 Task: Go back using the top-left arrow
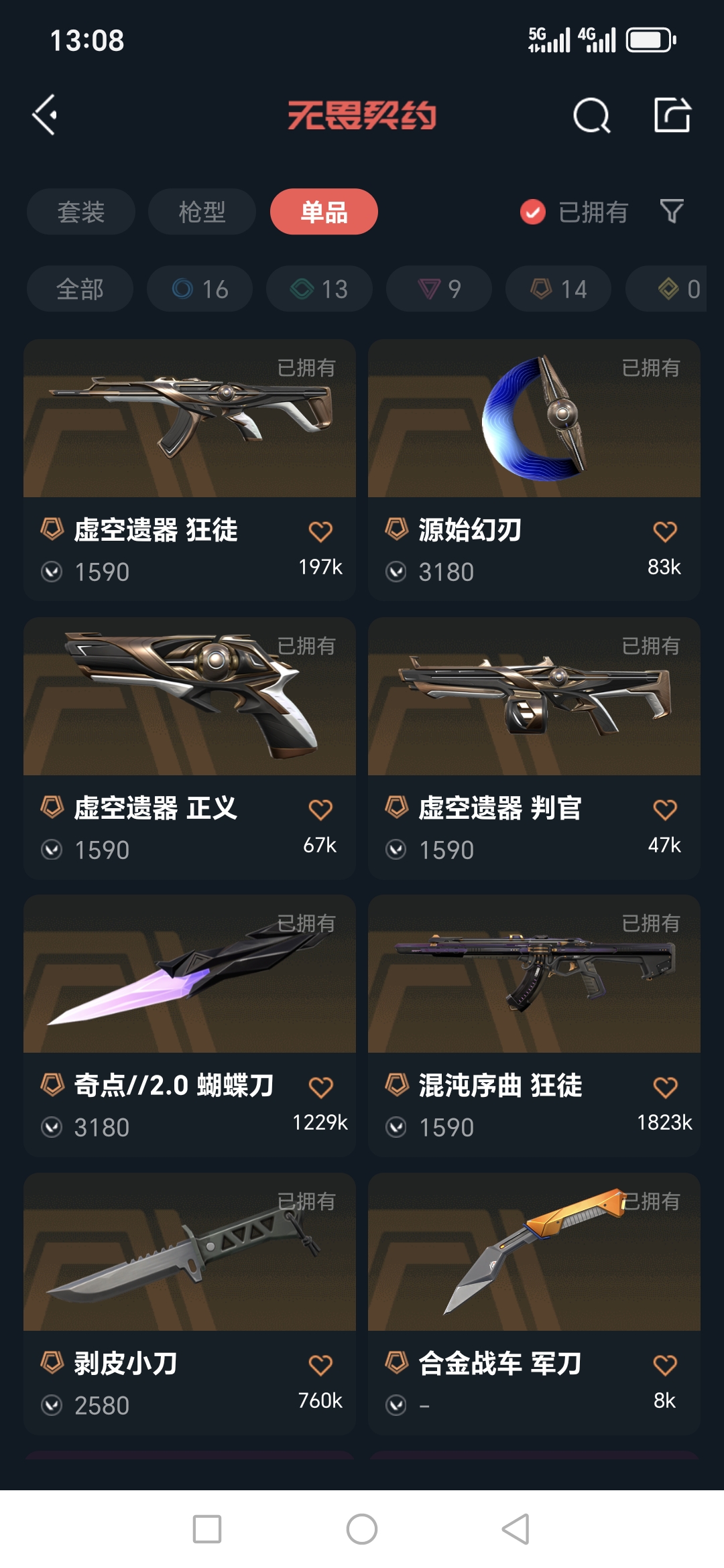[x=46, y=115]
